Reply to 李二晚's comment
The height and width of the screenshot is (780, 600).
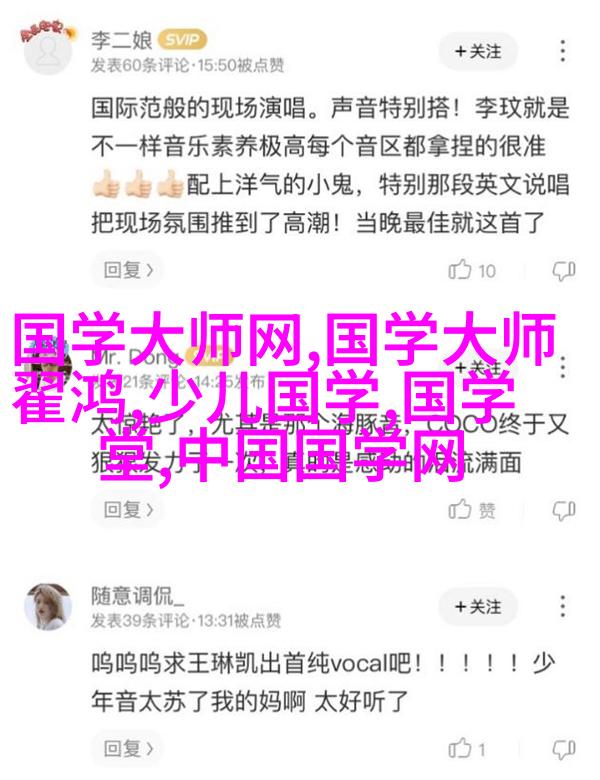coord(130,270)
